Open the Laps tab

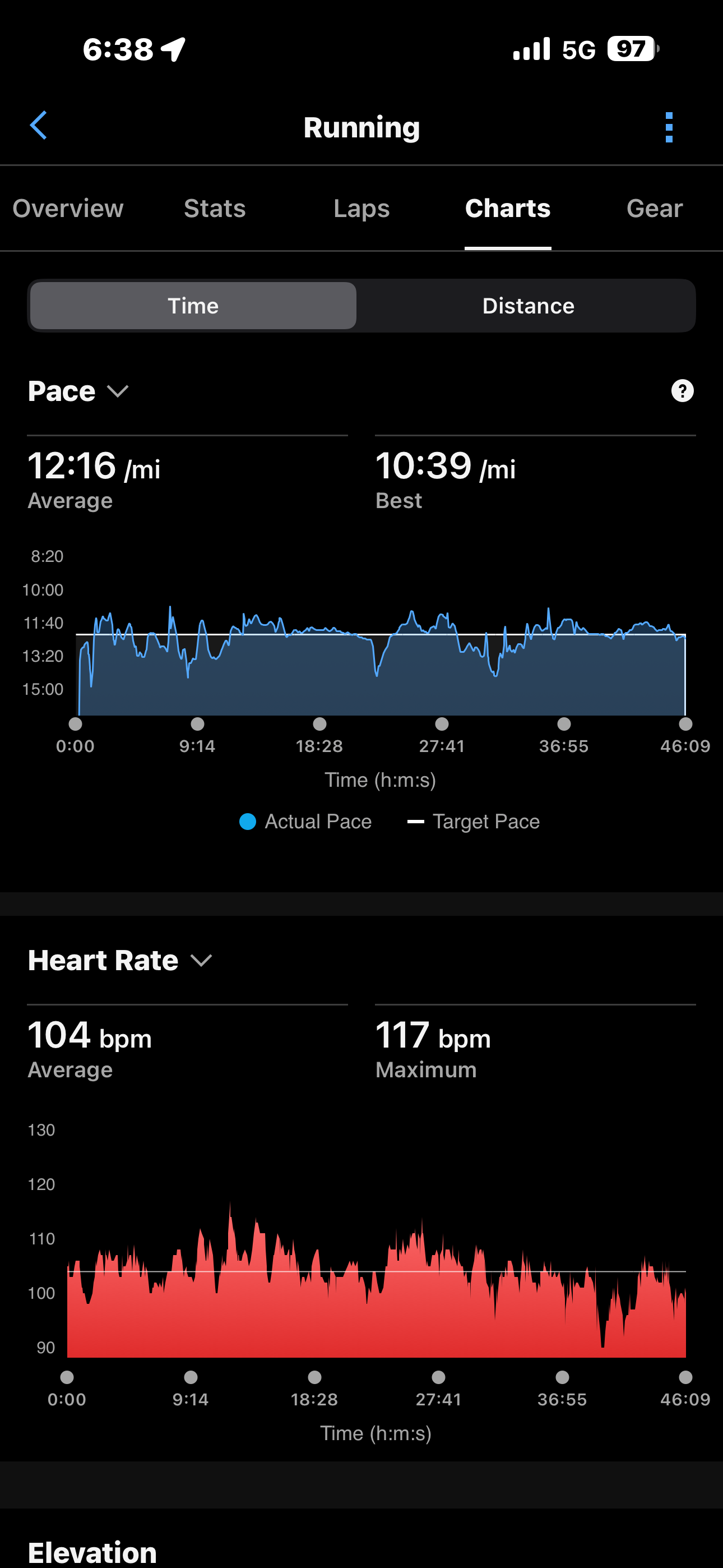[x=361, y=209]
